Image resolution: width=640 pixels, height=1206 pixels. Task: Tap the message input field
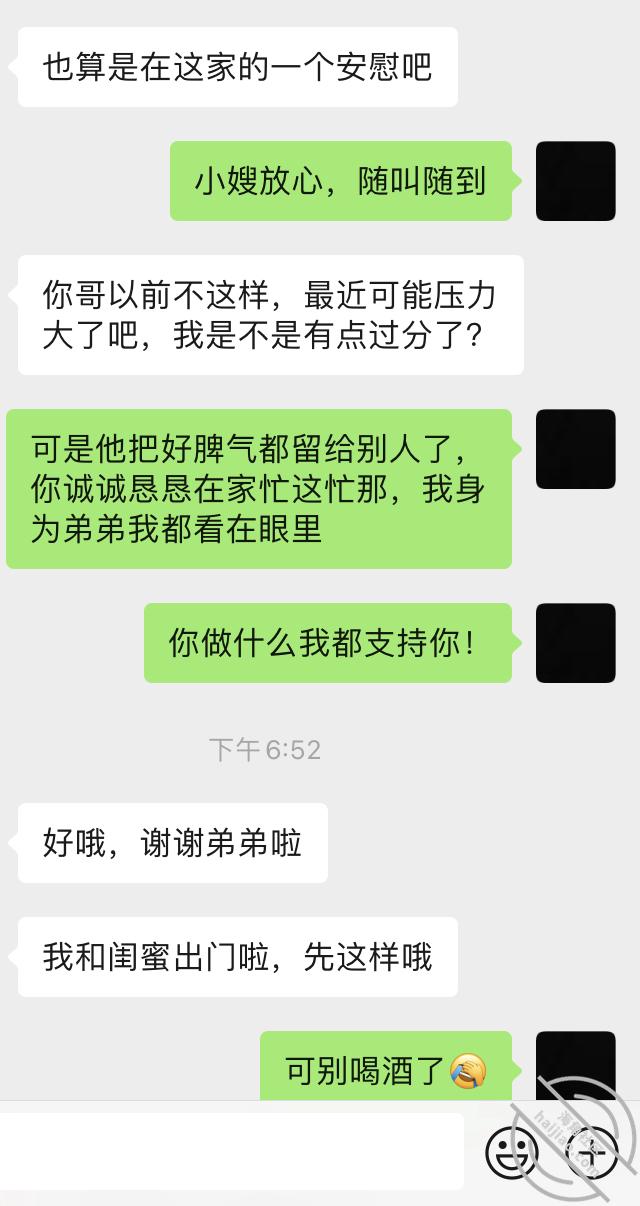point(230,1152)
